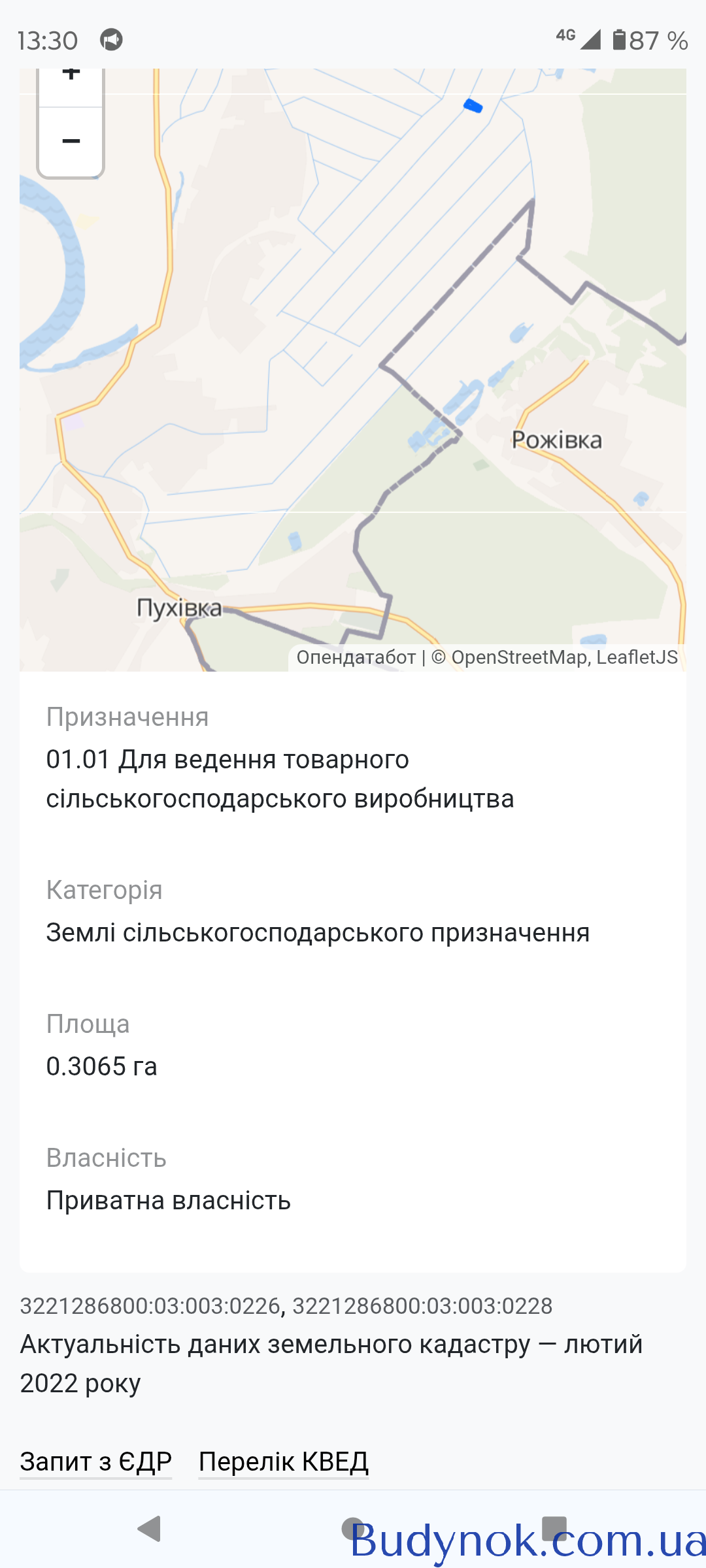Zoom out of the map
The image size is (706, 1568).
click(x=71, y=141)
